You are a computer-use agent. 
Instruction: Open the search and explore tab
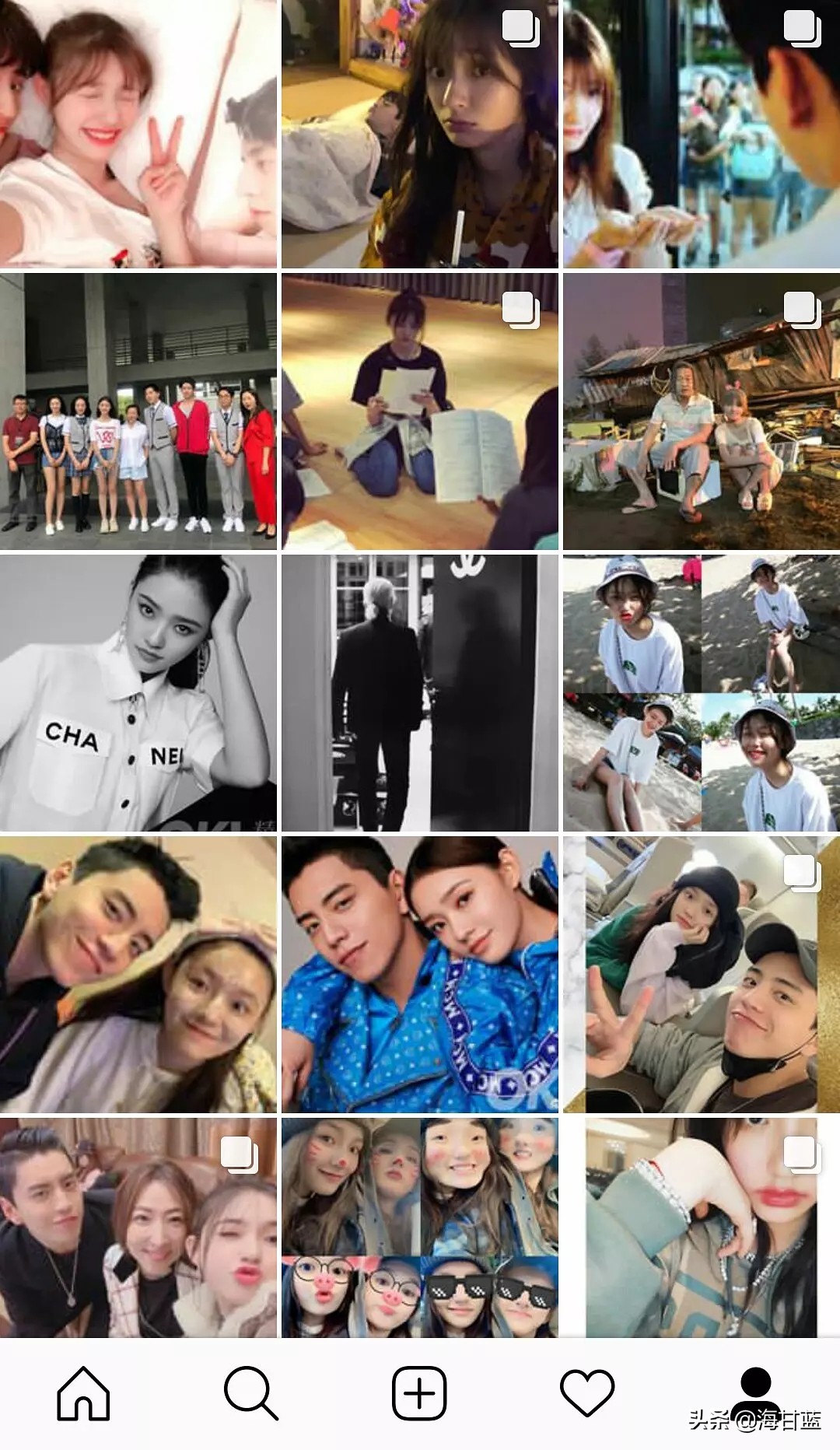coord(250,1392)
